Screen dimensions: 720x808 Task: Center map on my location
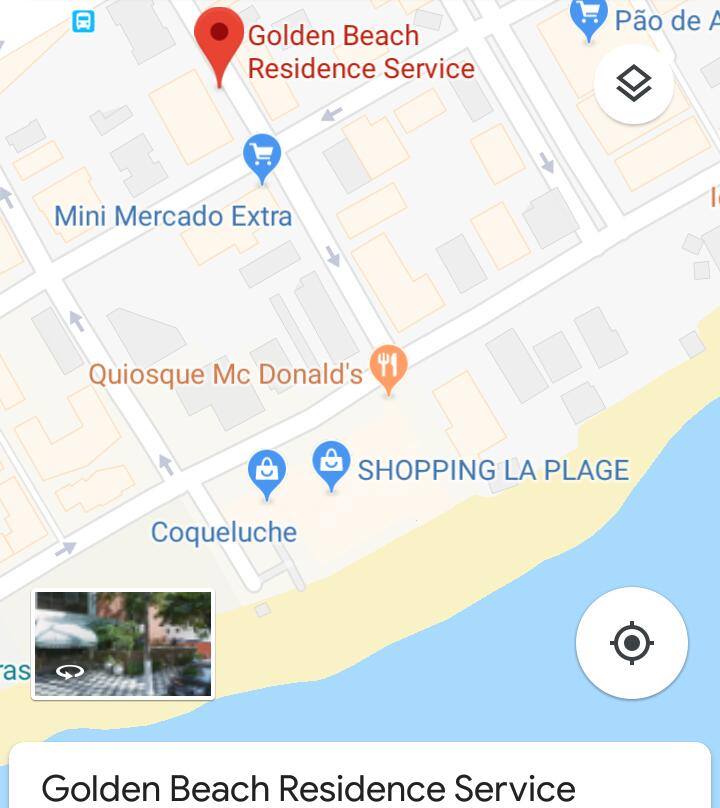pyautogui.click(x=631, y=642)
